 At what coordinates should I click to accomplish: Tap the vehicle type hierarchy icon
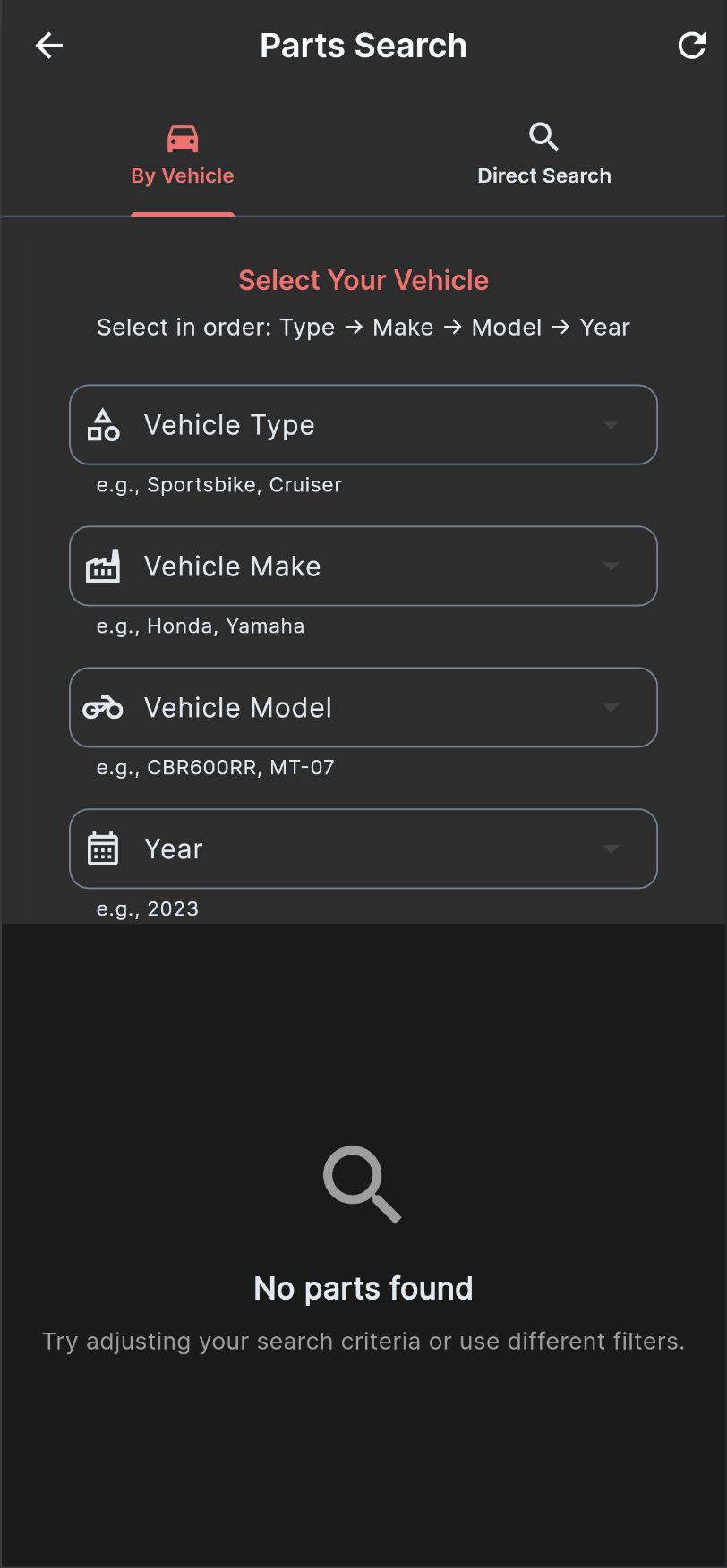tap(102, 424)
